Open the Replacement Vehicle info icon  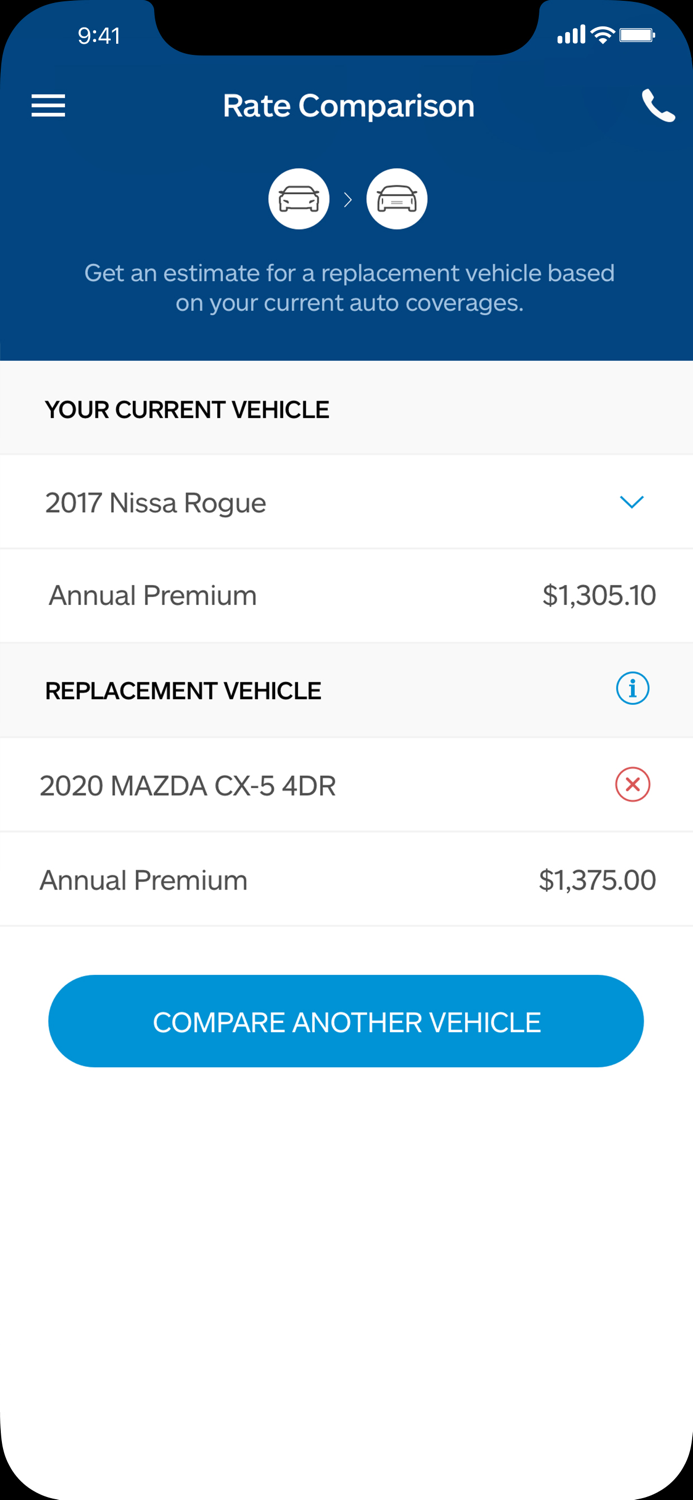632,688
